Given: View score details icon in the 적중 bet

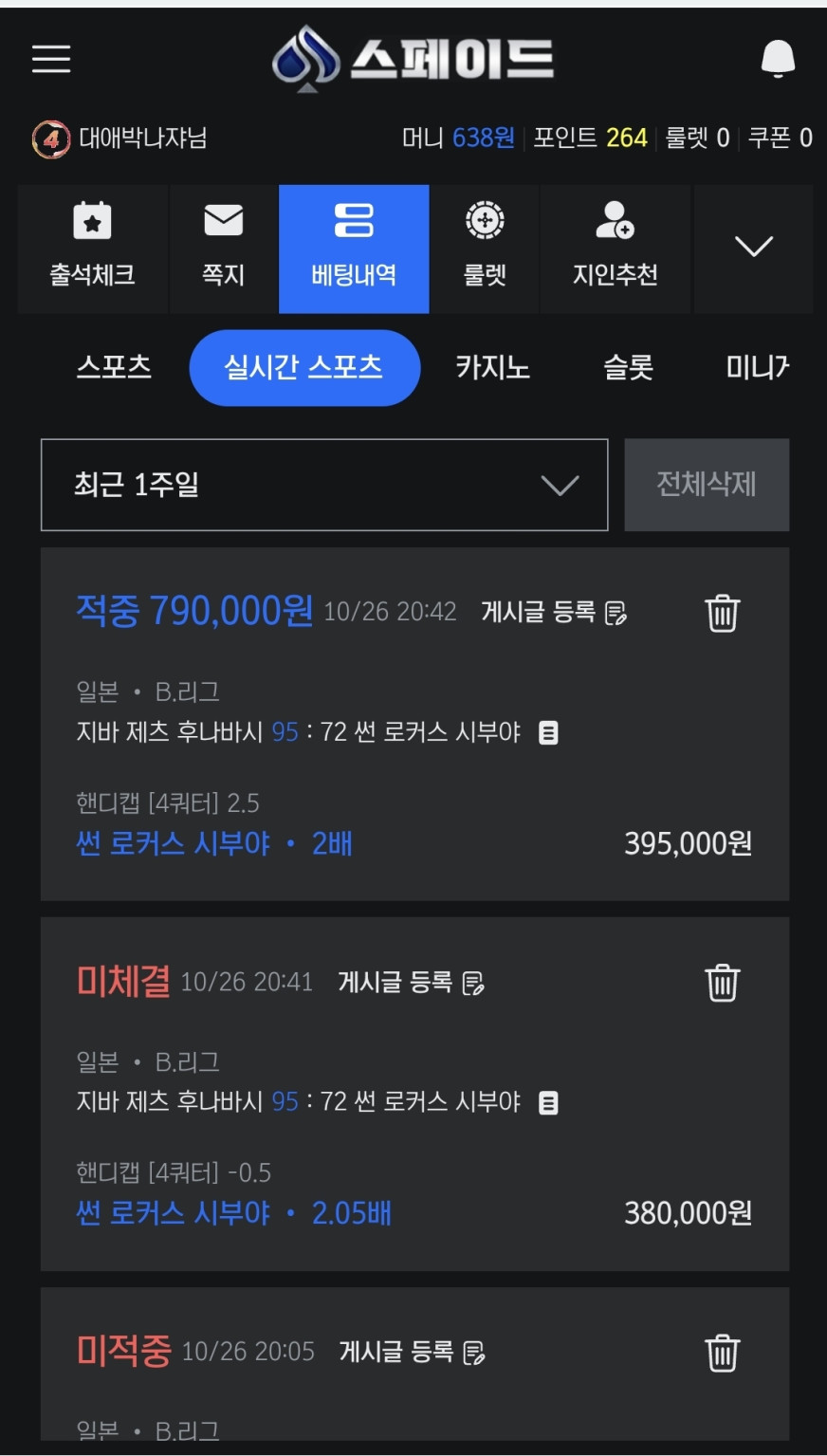Looking at the screenshot, I should point(548,732).
